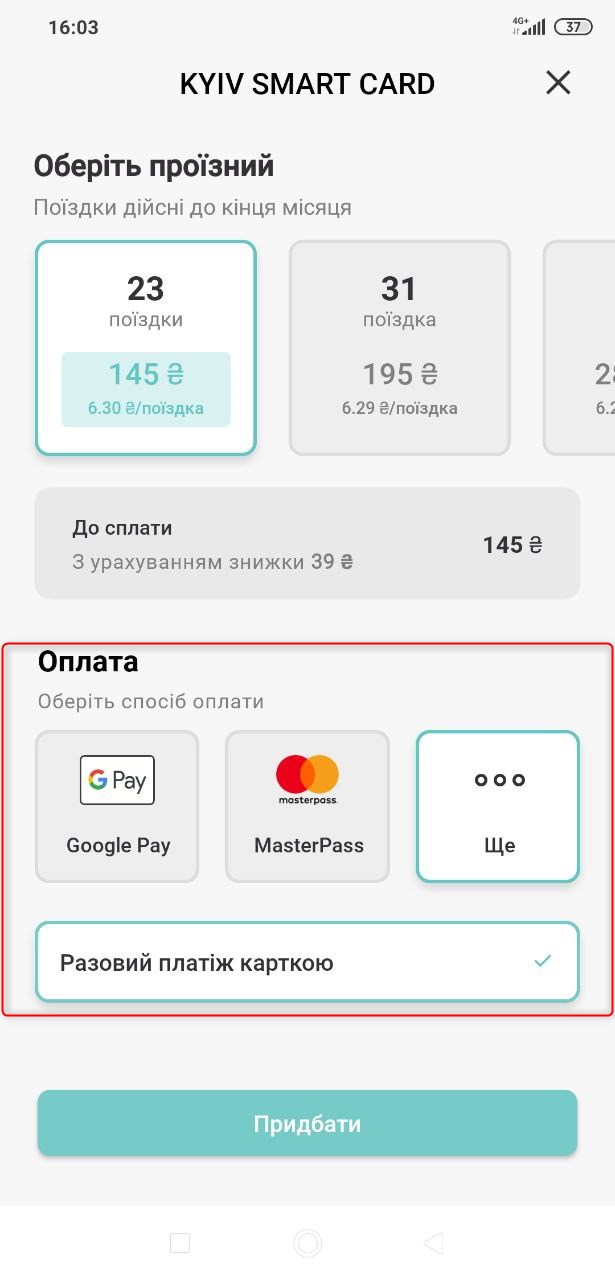Select the 23 поїздки pass for 145 ₴

(x=146, y=348)
